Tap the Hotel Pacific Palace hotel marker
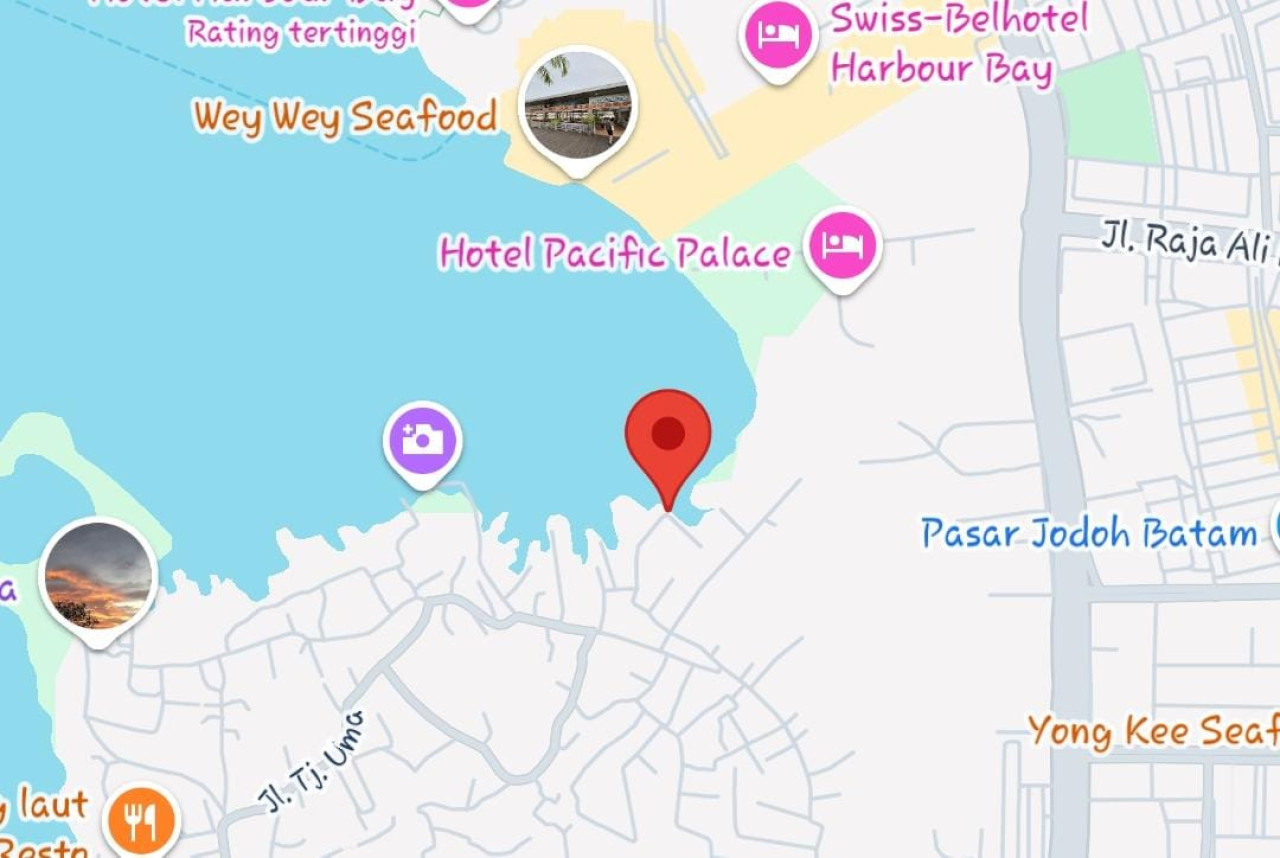This screenshot has width=1280, height=858. click(843, 245)
